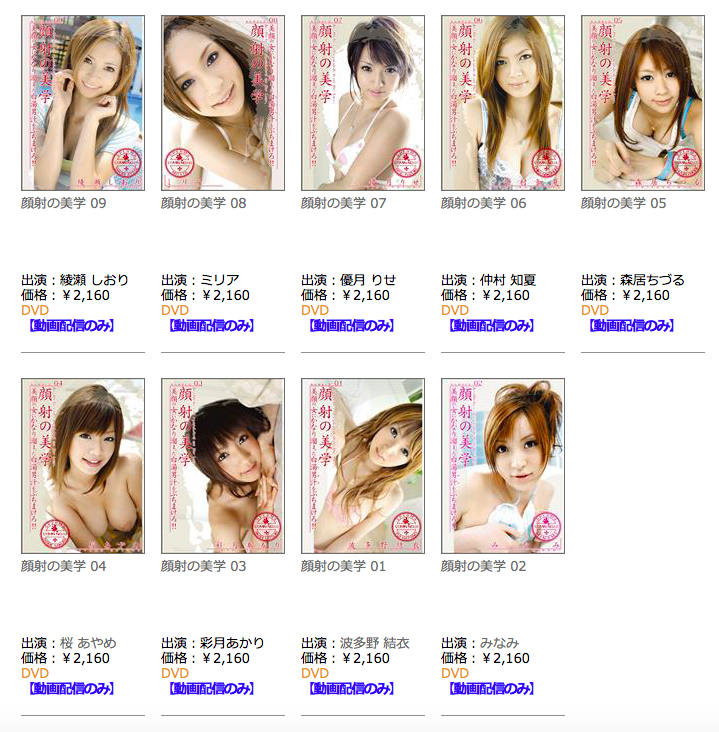719x732 pixels.
Task: Select the volume 05 cover tile
Action: pyautogui.click(x=643, y=103)
